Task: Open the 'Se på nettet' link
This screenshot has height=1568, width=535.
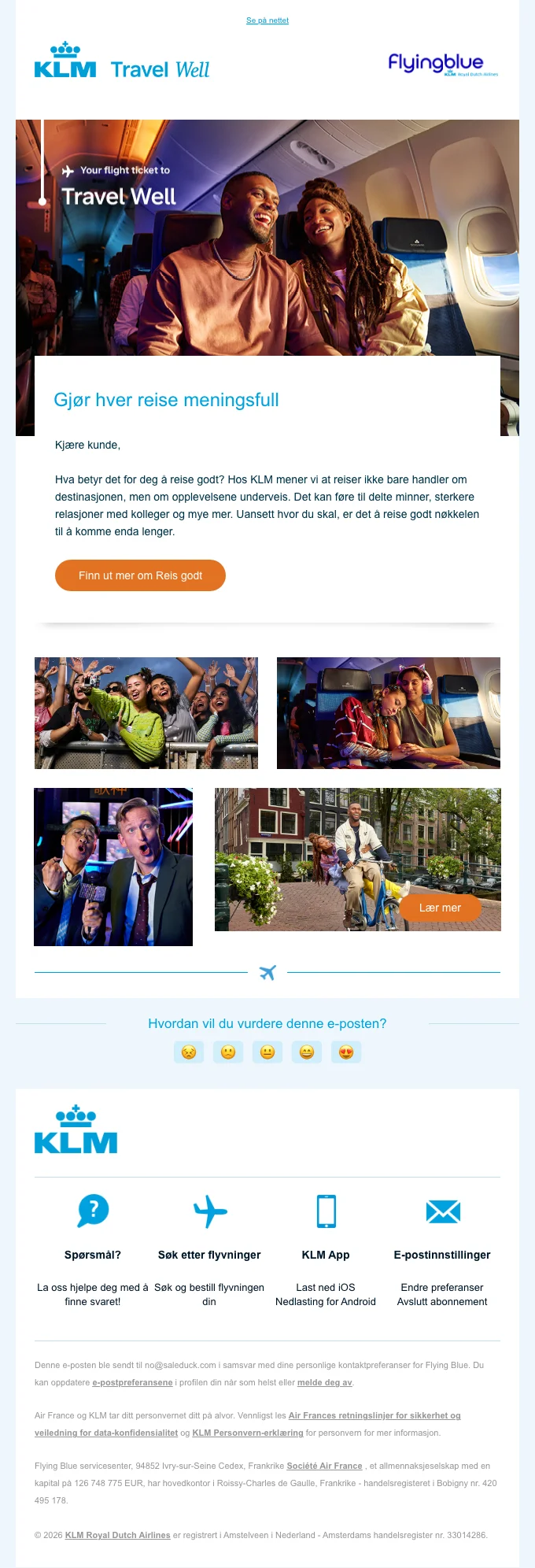Action: [267, 20]
